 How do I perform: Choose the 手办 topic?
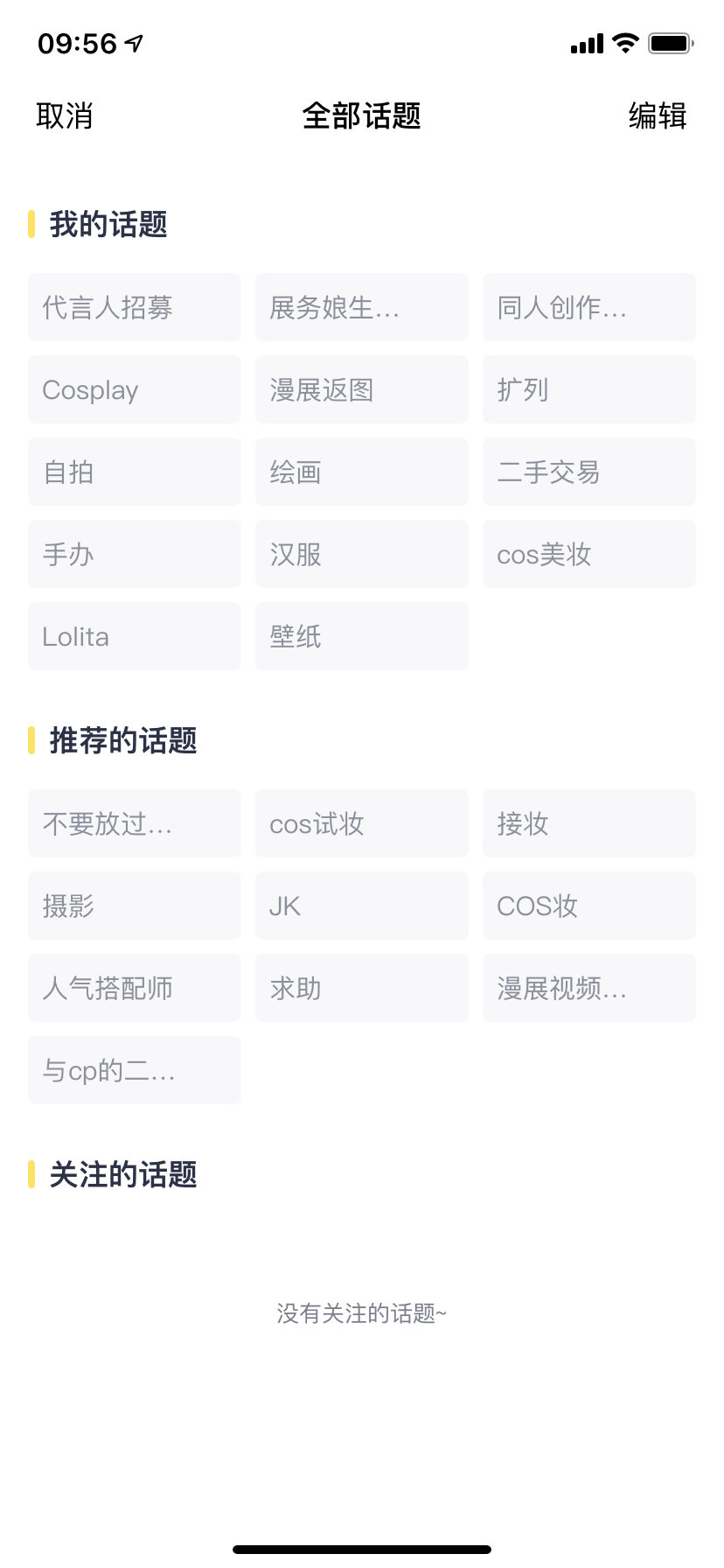135,554
